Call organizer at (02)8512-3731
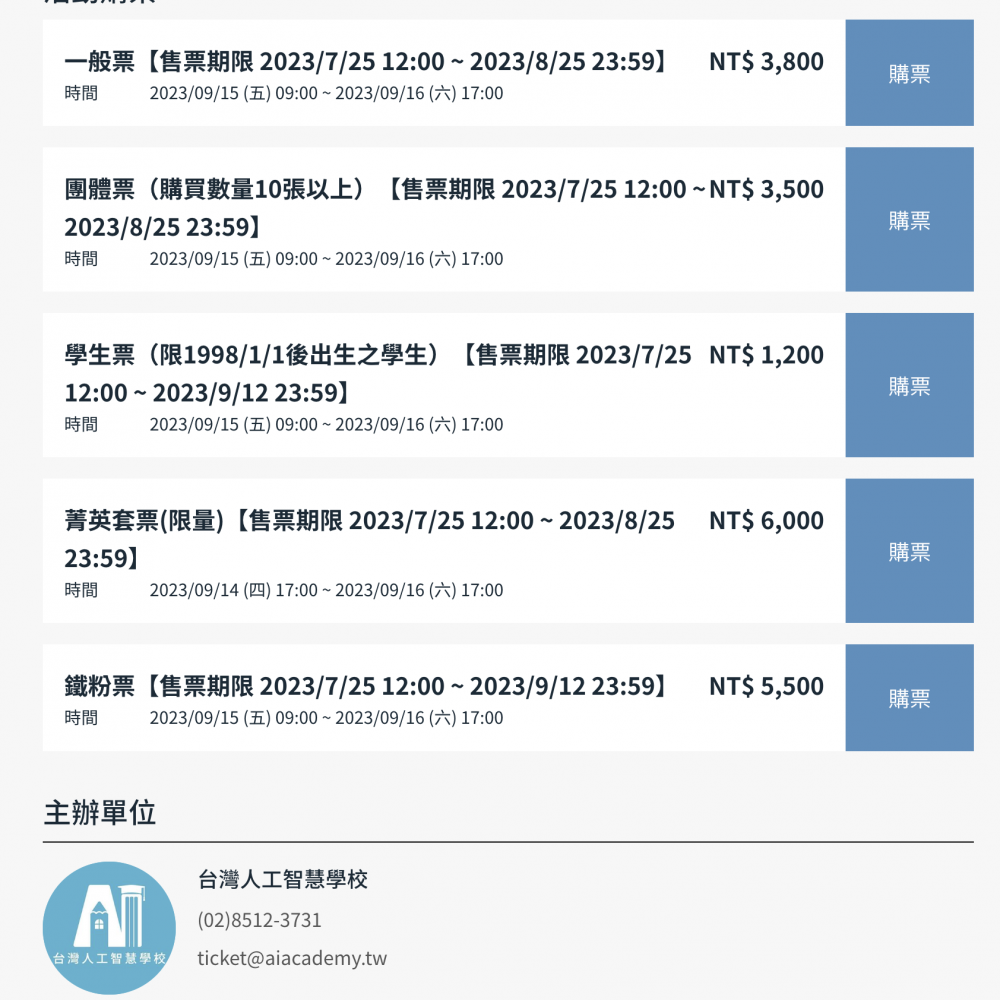Image resolution: width=1000 pixels, height=1000 pixels. (260, 920)
